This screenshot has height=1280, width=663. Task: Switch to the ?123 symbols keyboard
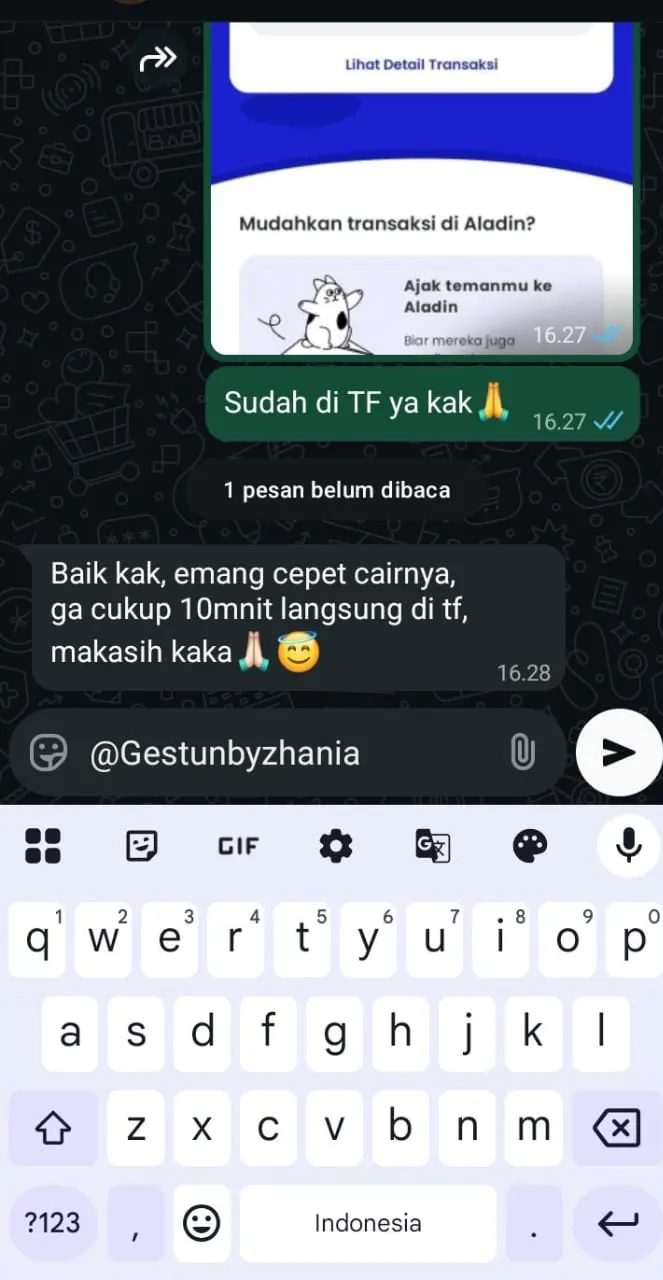coord(53,1222)
